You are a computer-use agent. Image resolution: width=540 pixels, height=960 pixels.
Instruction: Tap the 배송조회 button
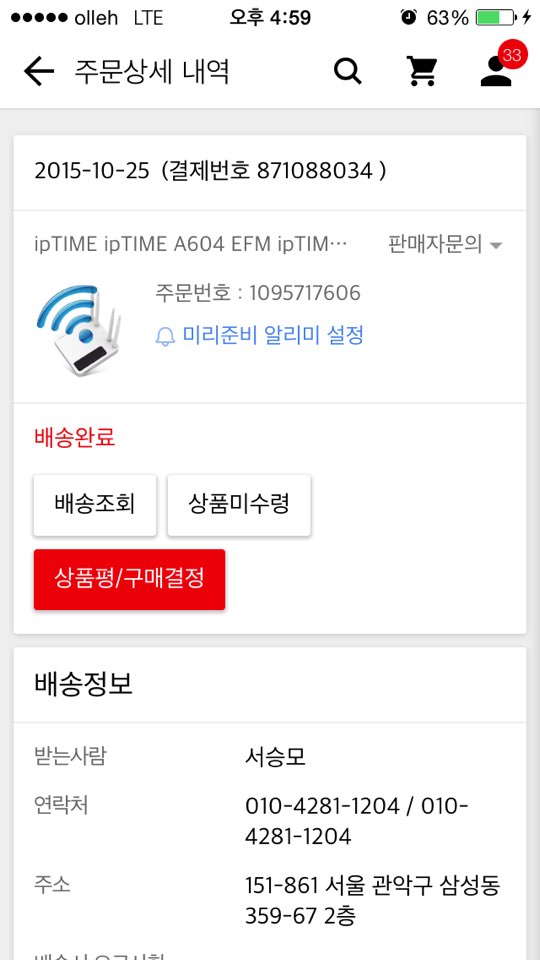95,505
